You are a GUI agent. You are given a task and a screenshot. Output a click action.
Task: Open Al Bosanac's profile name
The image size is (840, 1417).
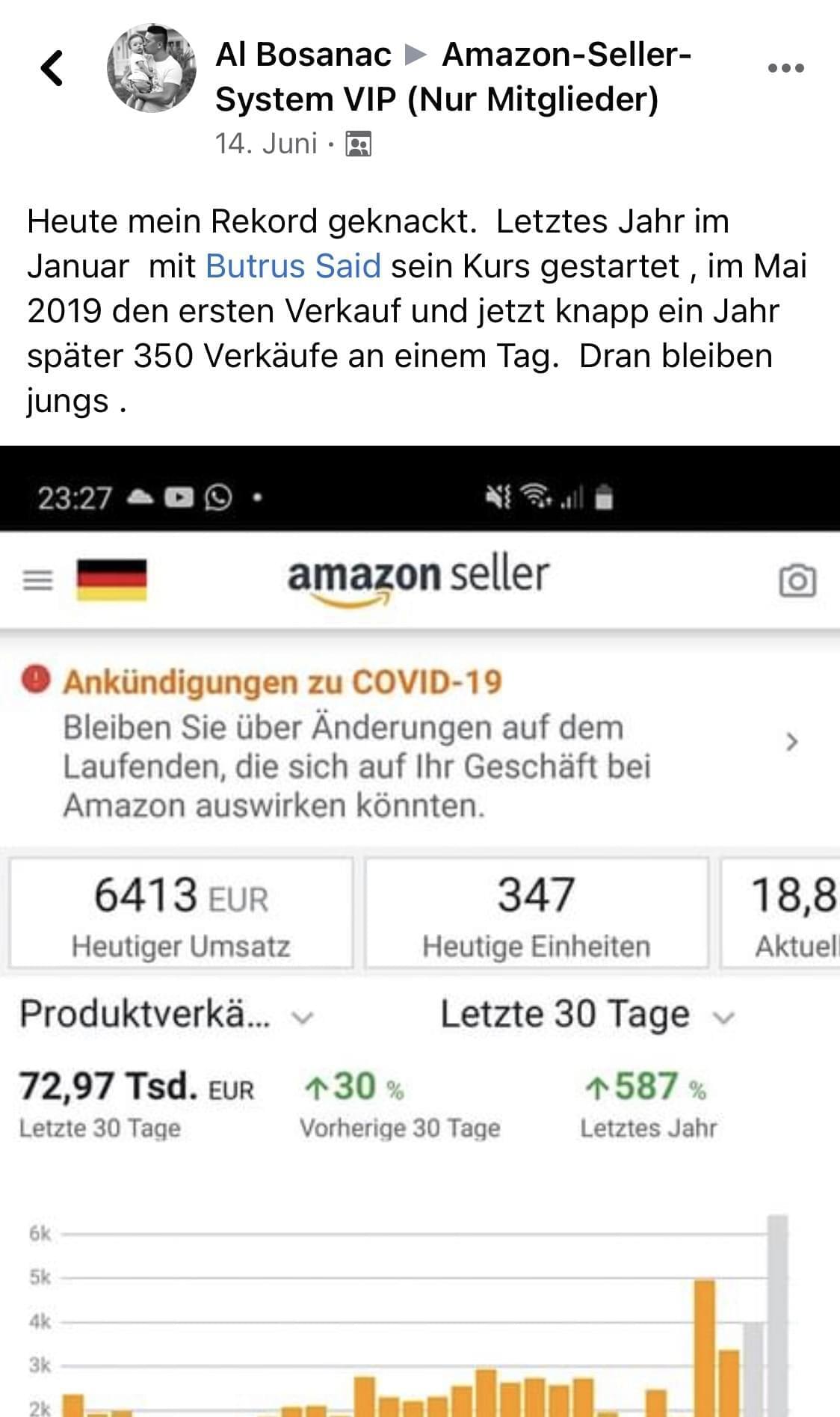303,55
